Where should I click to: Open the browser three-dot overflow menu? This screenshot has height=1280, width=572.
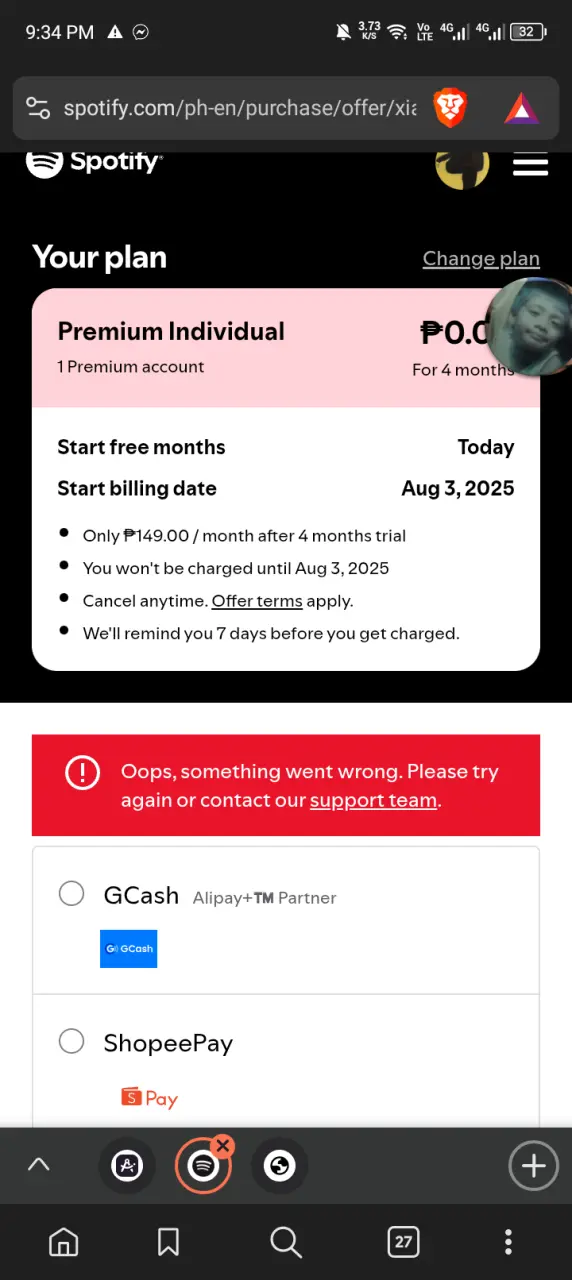point(508,1242)
